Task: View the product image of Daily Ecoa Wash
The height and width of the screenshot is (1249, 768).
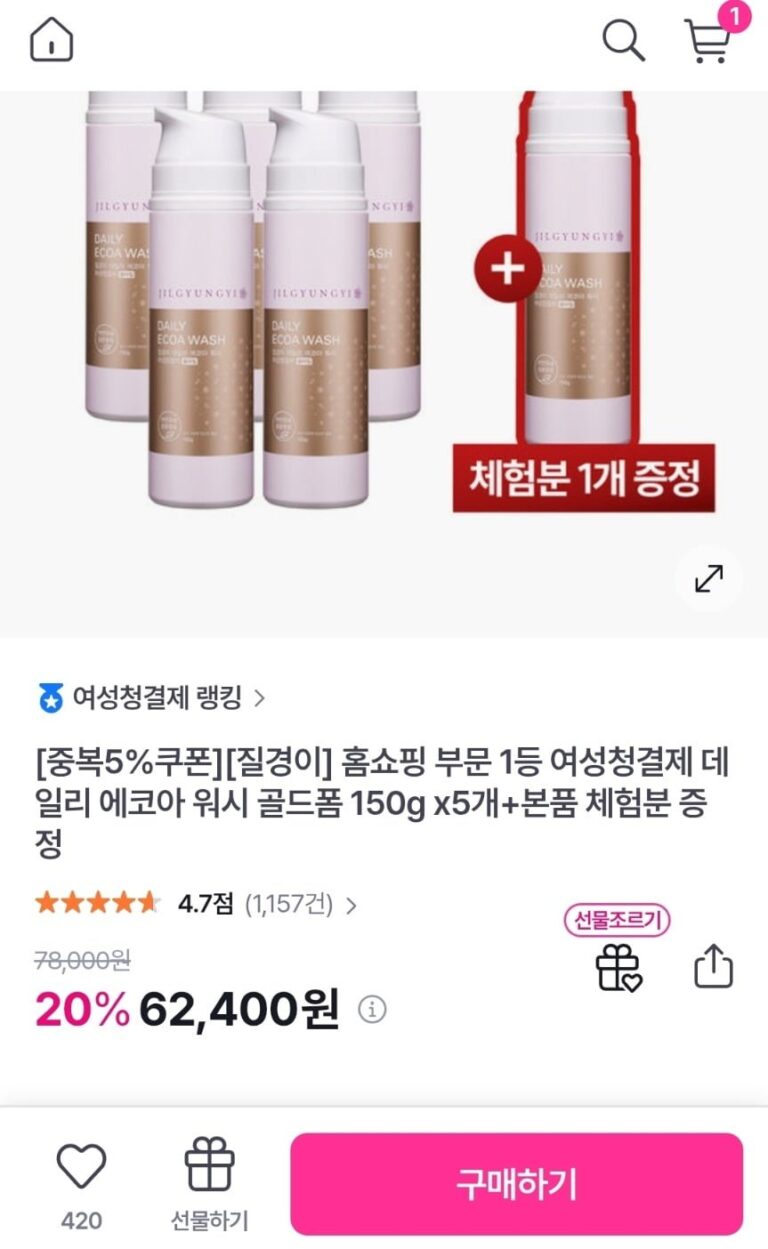Action: pyautogui.click(x=384, y=300)
